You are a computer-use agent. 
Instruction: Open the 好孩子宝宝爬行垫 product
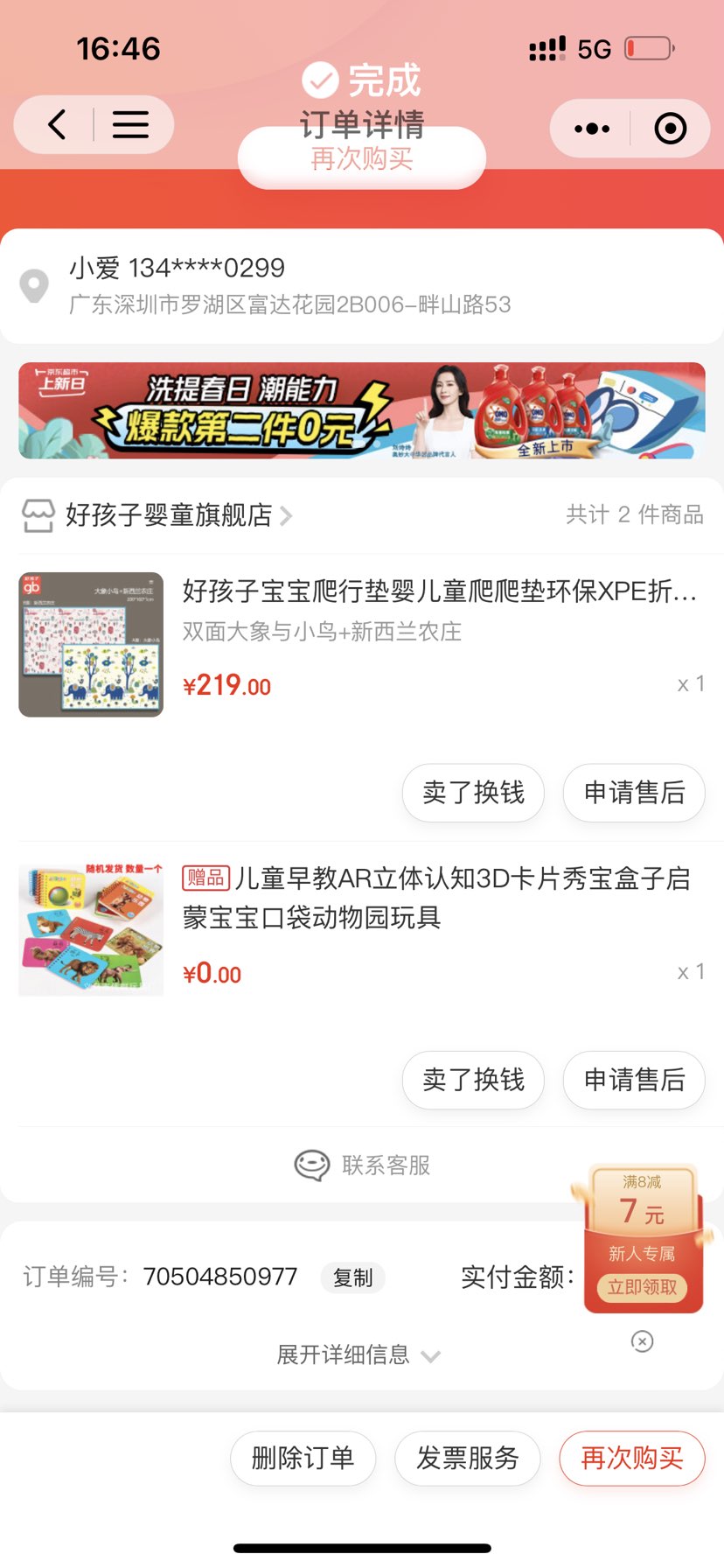click(439, 592)
